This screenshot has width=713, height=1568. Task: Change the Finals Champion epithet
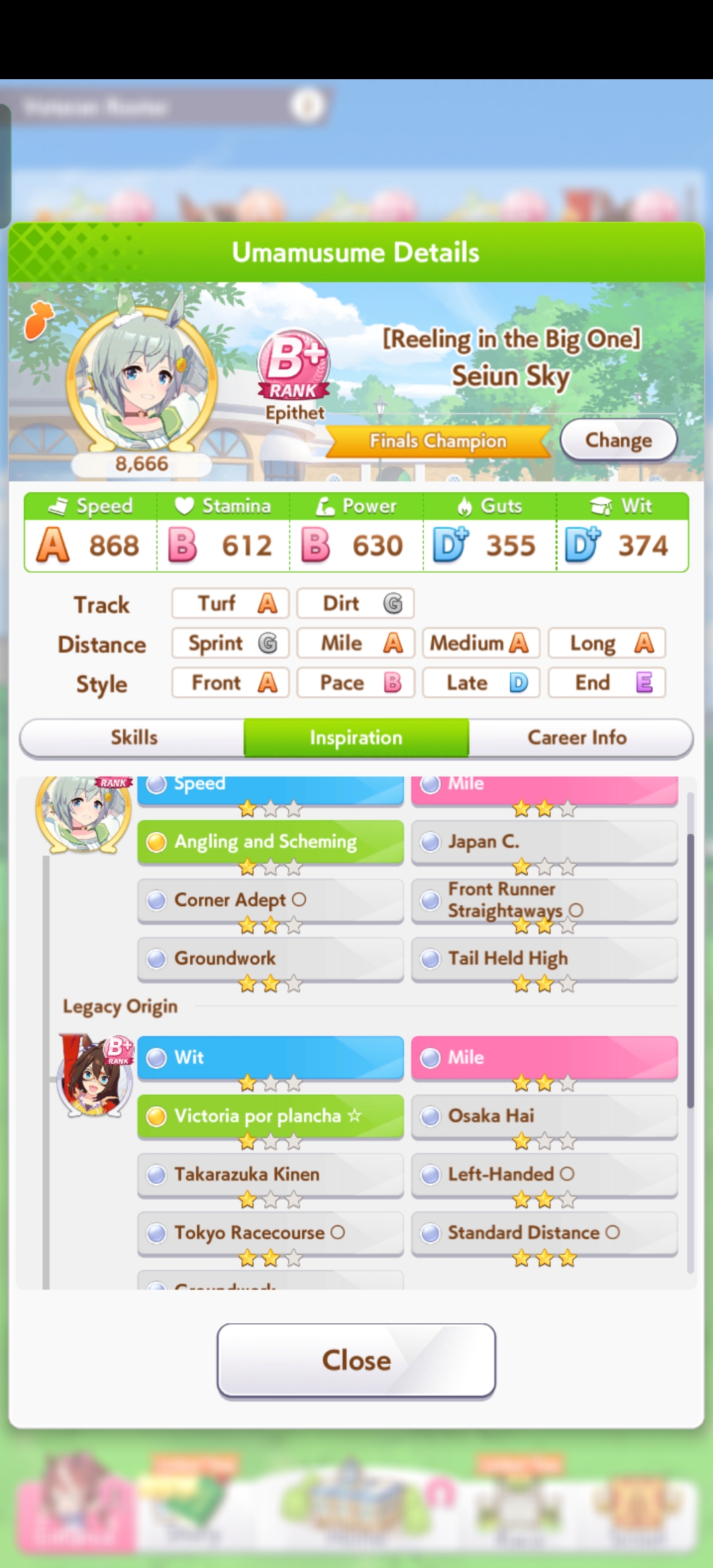point(619,440)
